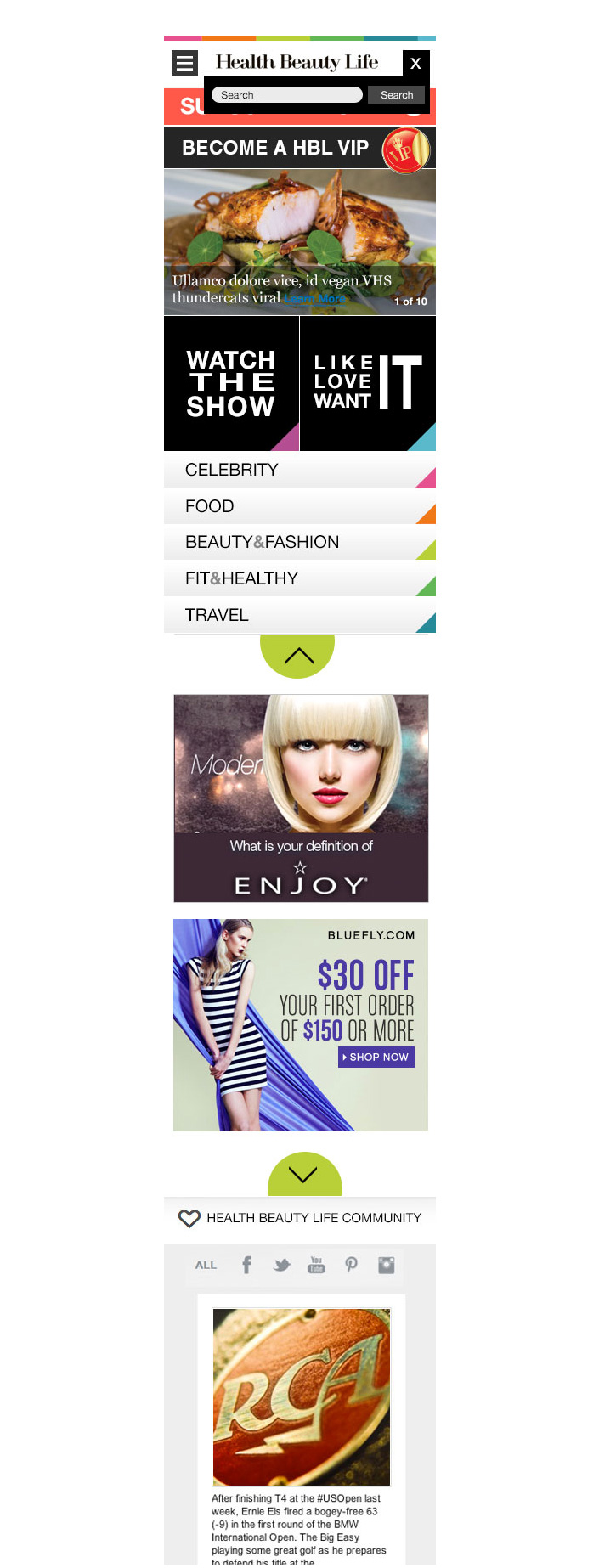Open the Become a HBL VIP banner
The image size is (599, 1568).
pyautogui.click(x=299, y=148)
